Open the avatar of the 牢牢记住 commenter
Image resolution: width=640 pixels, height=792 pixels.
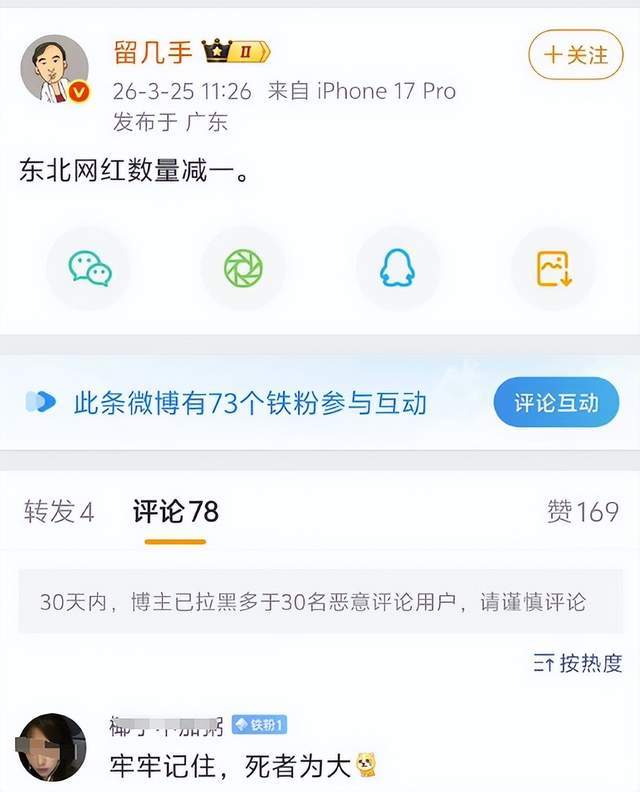[52, 746]
